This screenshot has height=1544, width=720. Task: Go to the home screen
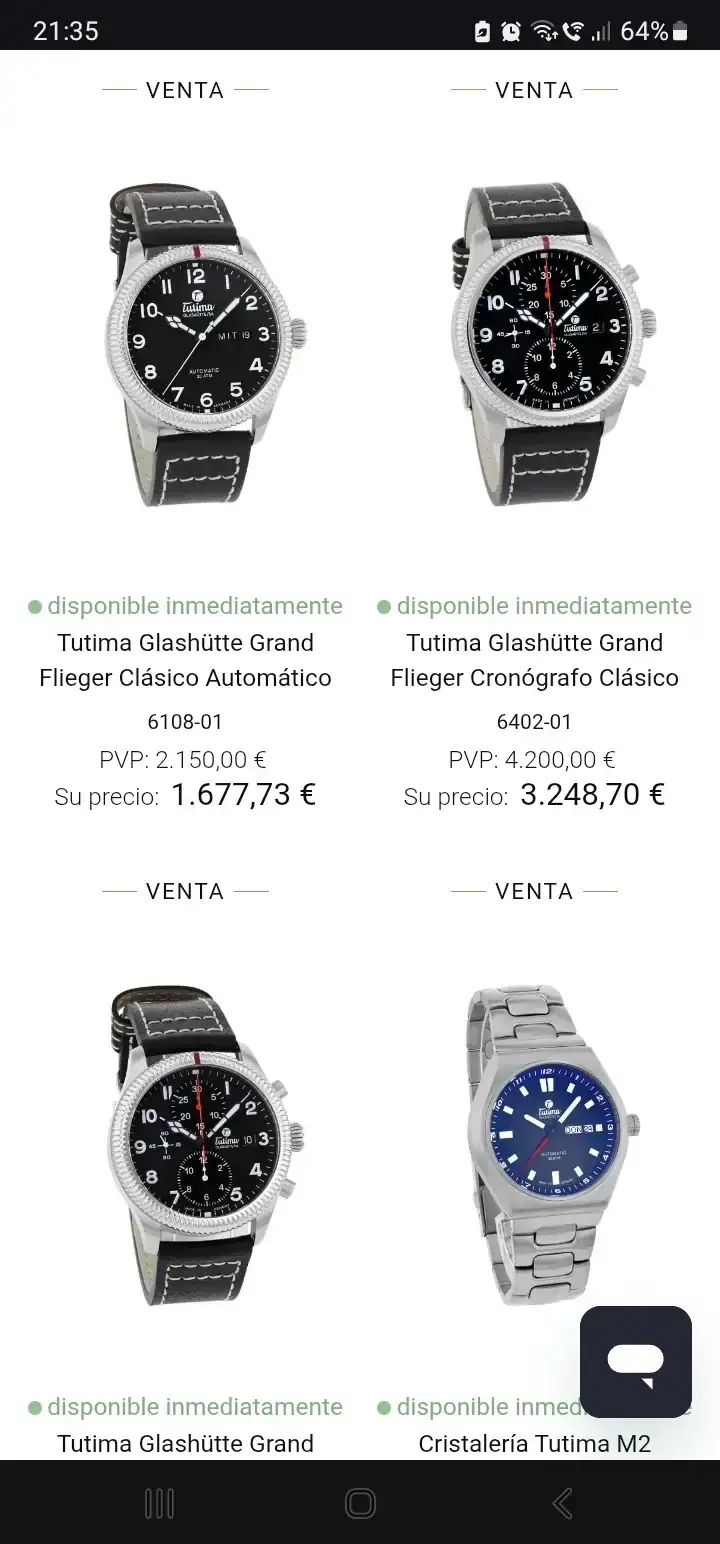[x=360, y=1503]
